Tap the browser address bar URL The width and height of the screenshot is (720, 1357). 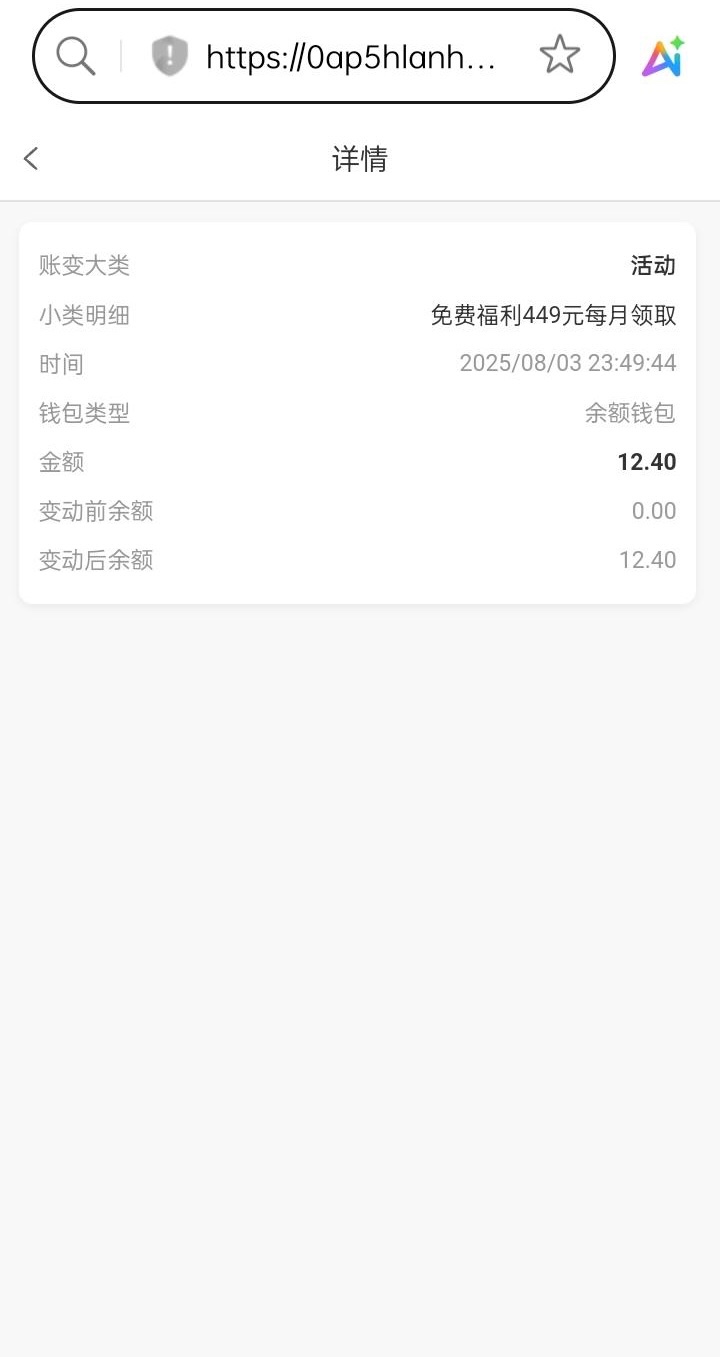[350, 57]
